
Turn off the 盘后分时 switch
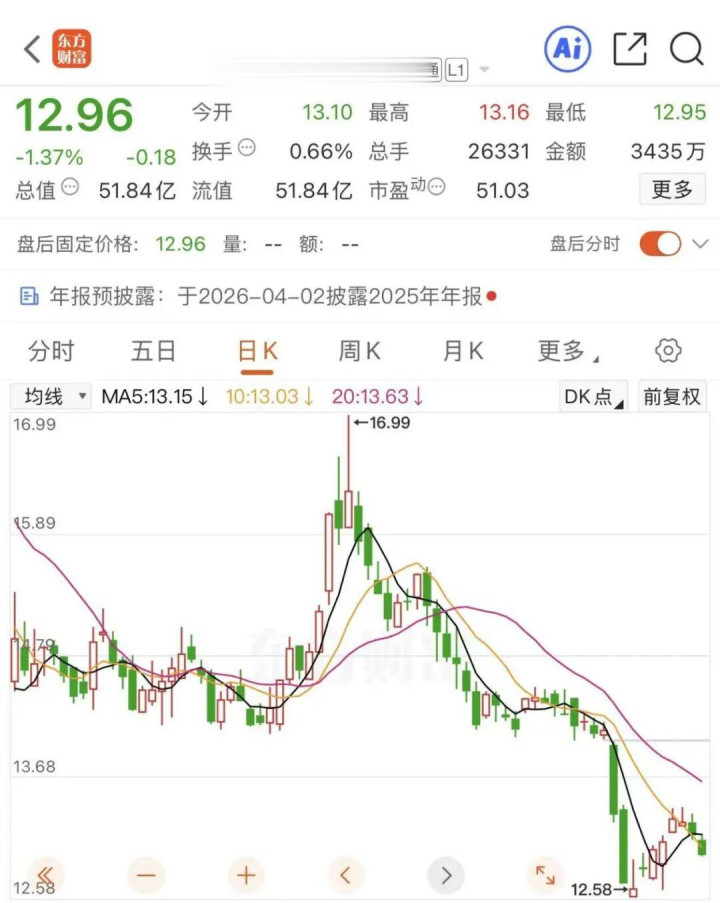click(659, 243)
